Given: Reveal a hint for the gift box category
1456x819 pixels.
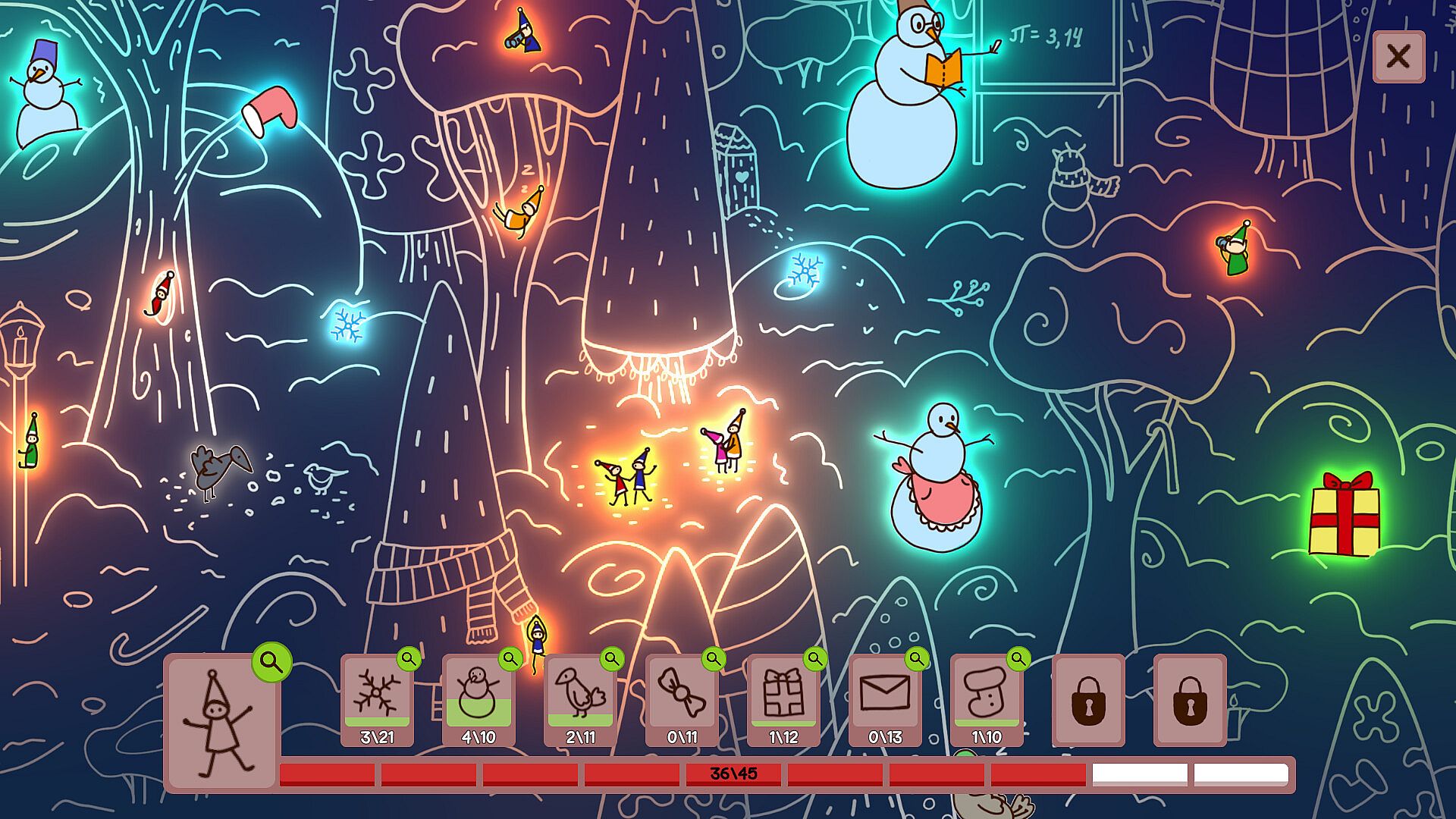Looking at the screenshot, I should click(815, 658).
